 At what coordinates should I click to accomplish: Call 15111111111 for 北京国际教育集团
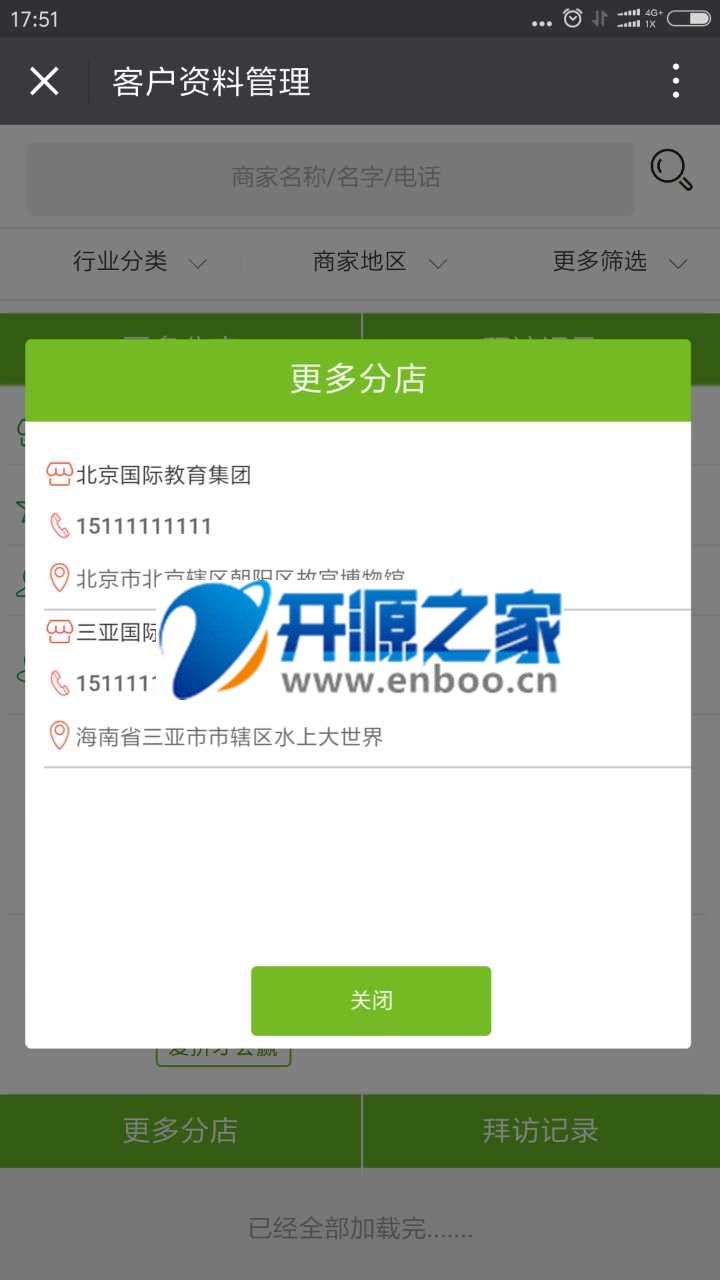143,526
